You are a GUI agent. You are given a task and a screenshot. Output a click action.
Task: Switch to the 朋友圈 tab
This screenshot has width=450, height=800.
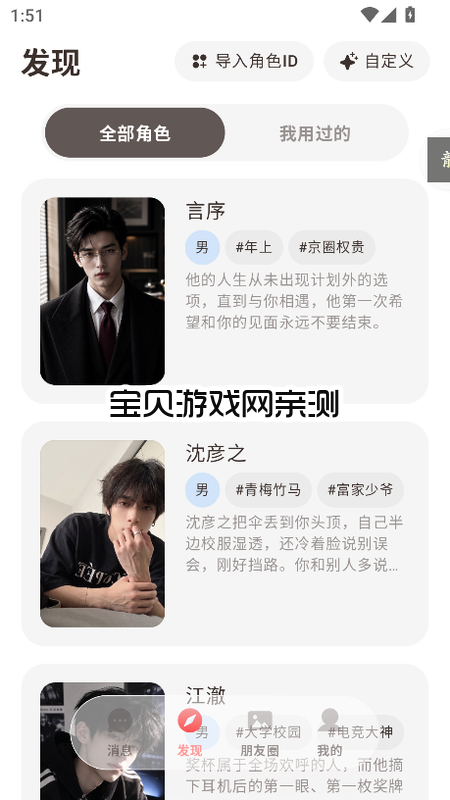pyautogui.click(x=260, y=732)
